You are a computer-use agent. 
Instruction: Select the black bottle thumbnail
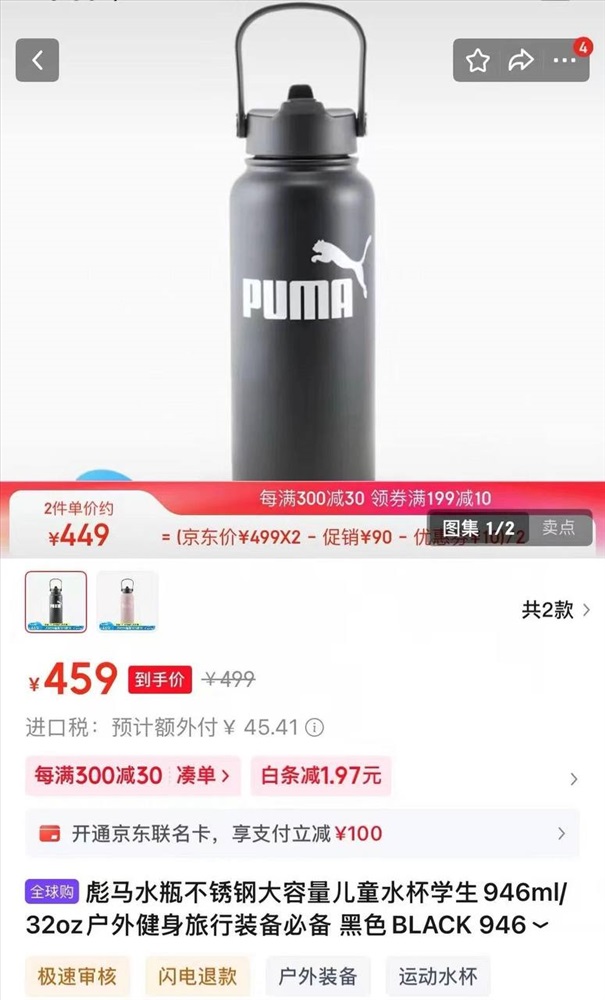click(56, 602)
